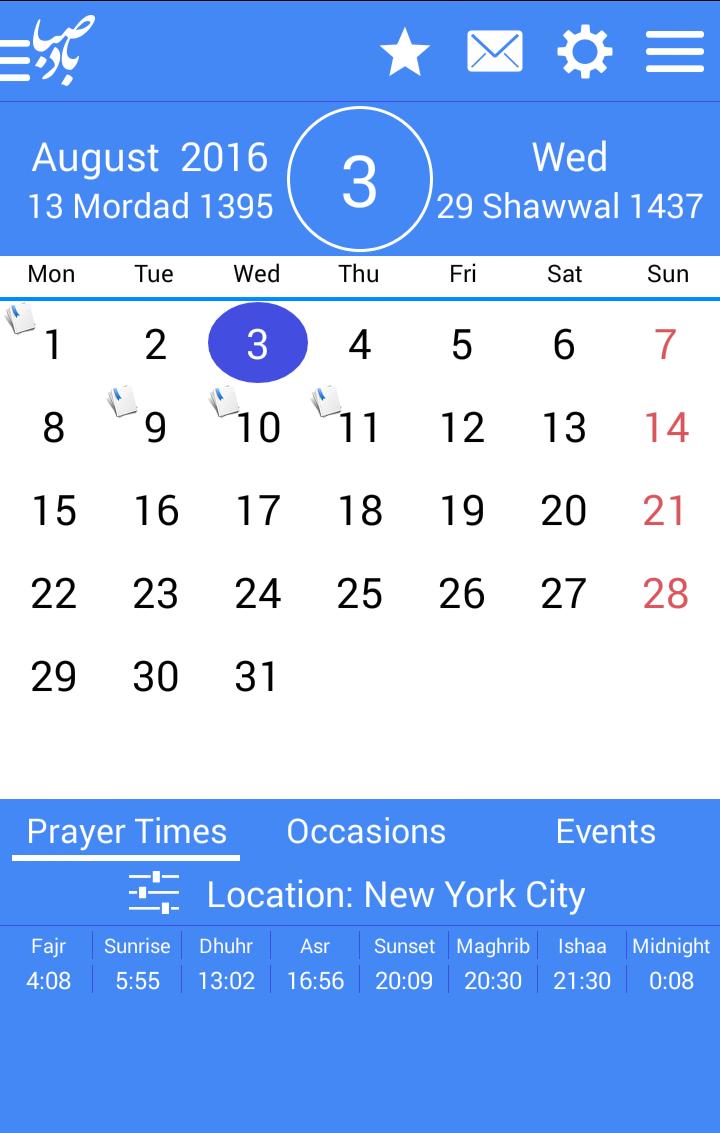Choose August 25 in the calendar
This screenshot has height=1133, width=720.
pos(359,594)
